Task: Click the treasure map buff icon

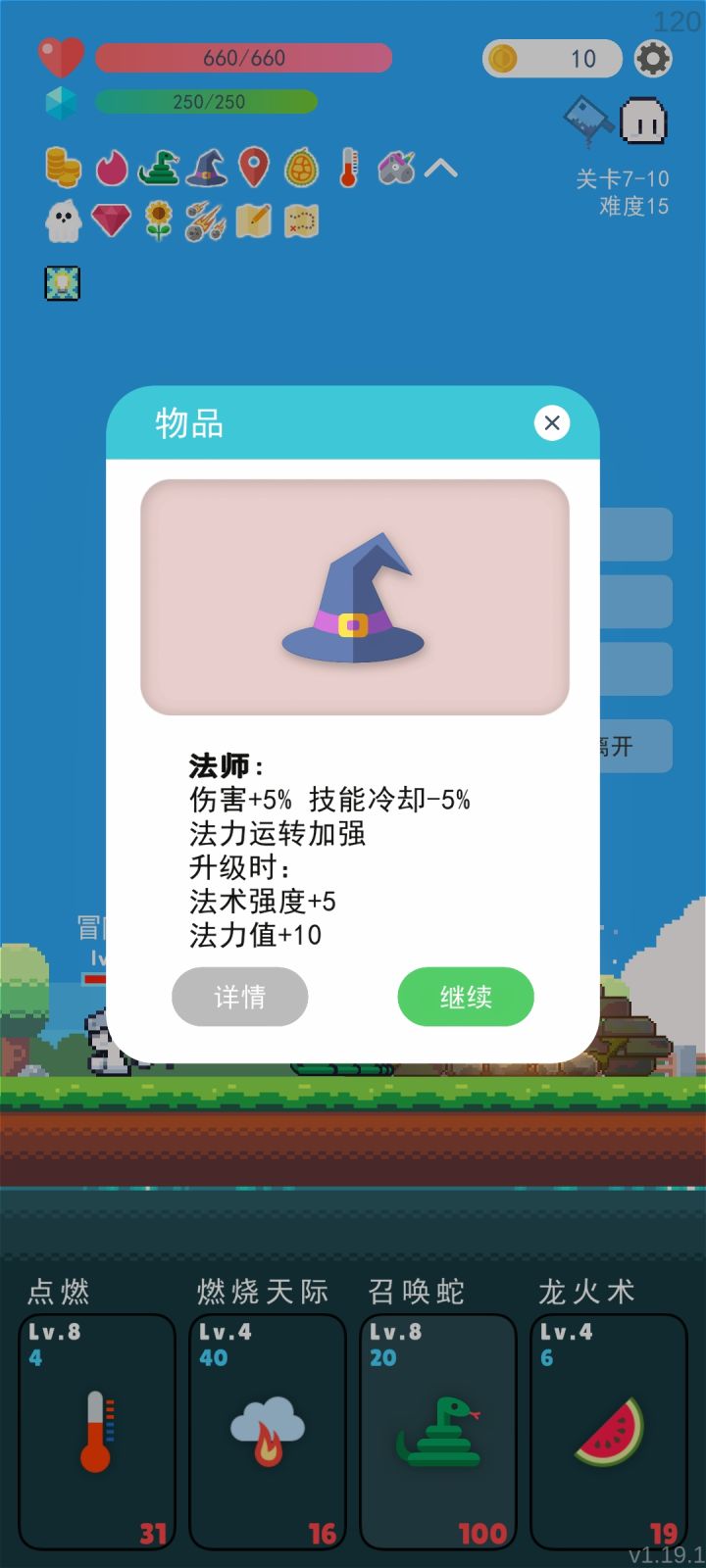Action: [x=299, y=220]
